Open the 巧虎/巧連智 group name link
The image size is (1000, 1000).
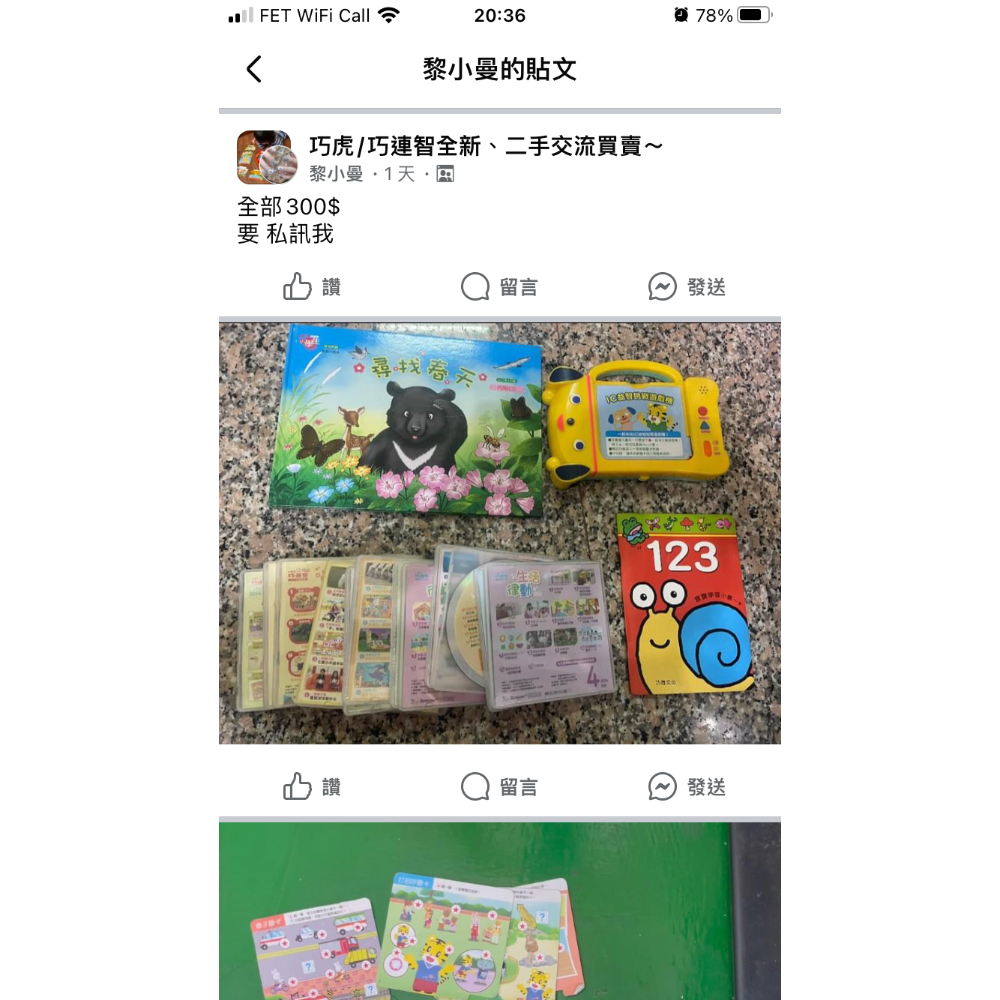tap(486, 146)
